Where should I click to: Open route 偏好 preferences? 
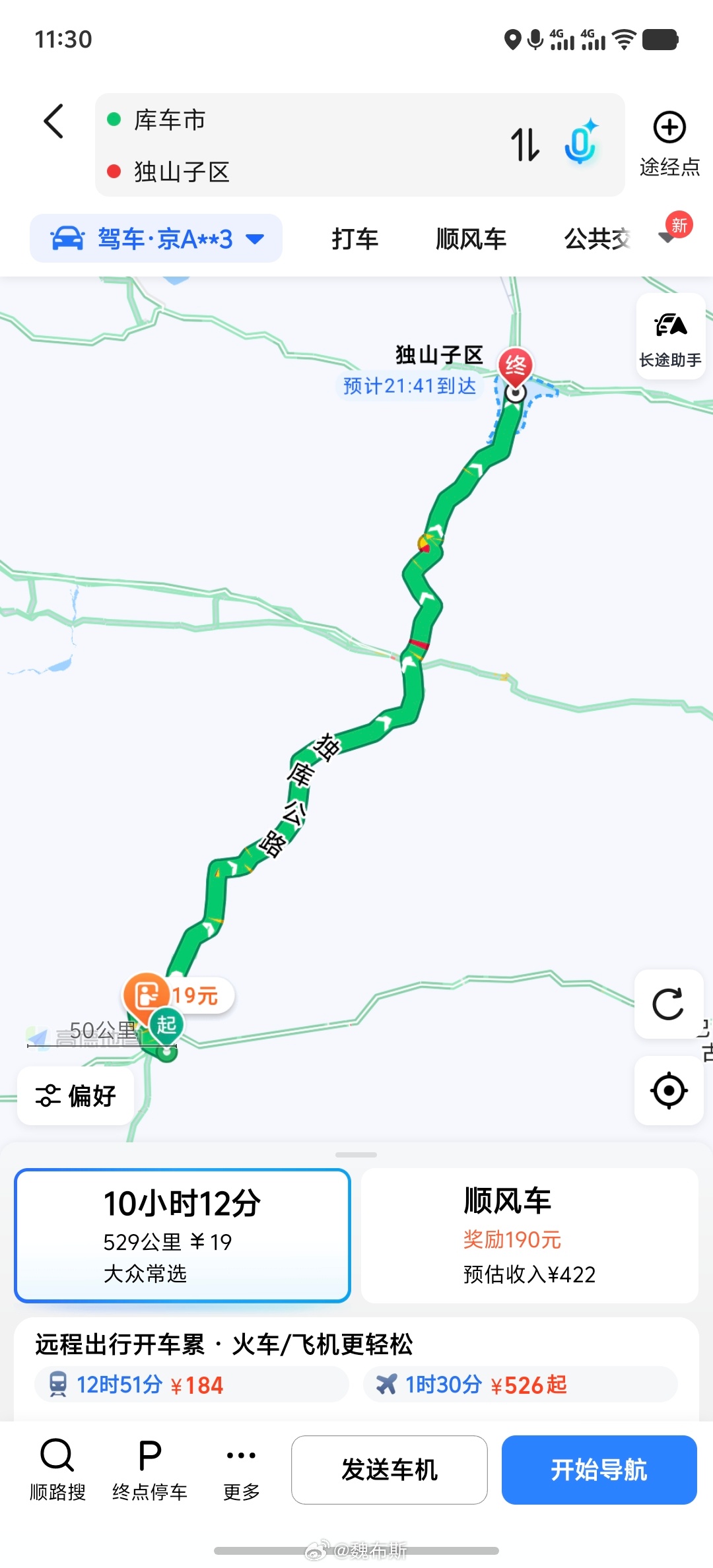(x=76, y=1095)
